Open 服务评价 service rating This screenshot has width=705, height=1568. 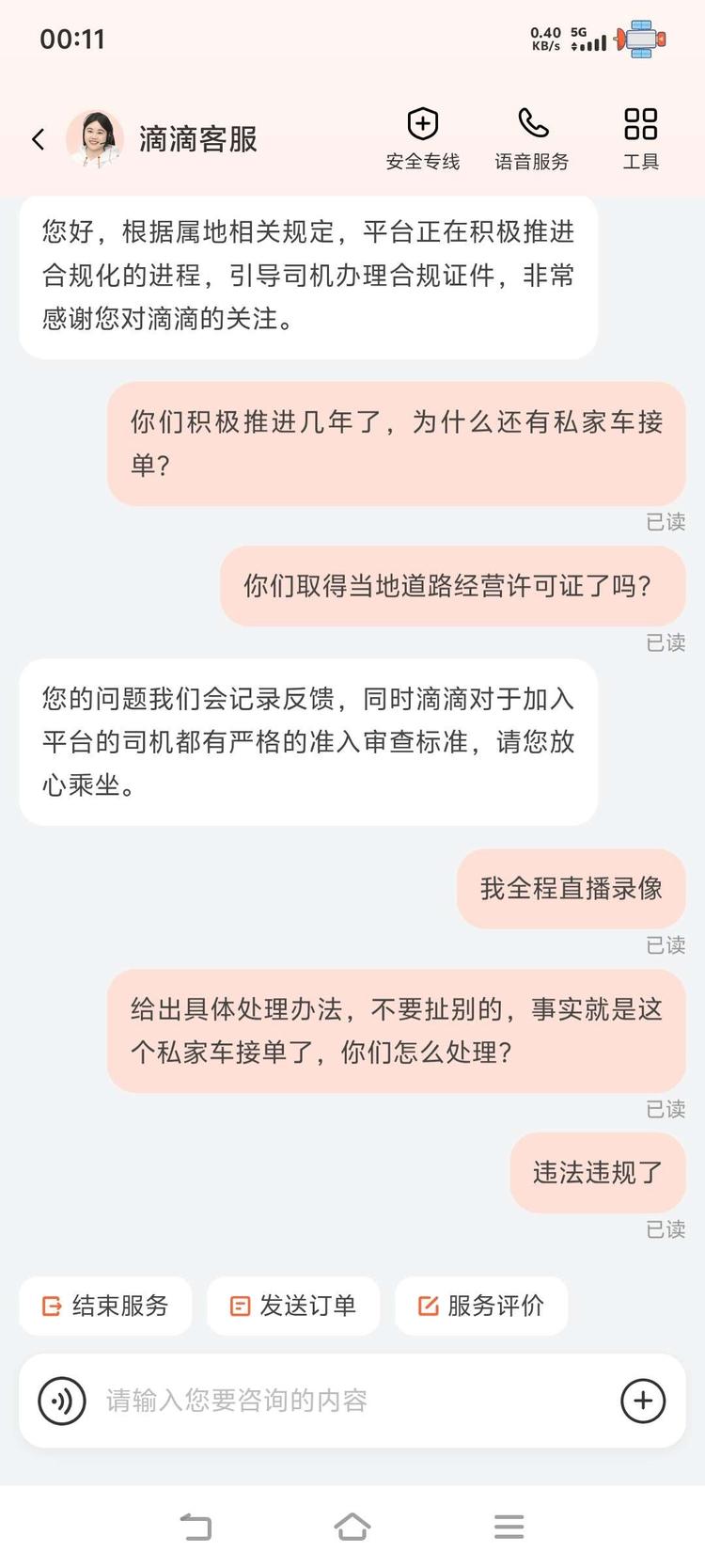pos(481,1306)
